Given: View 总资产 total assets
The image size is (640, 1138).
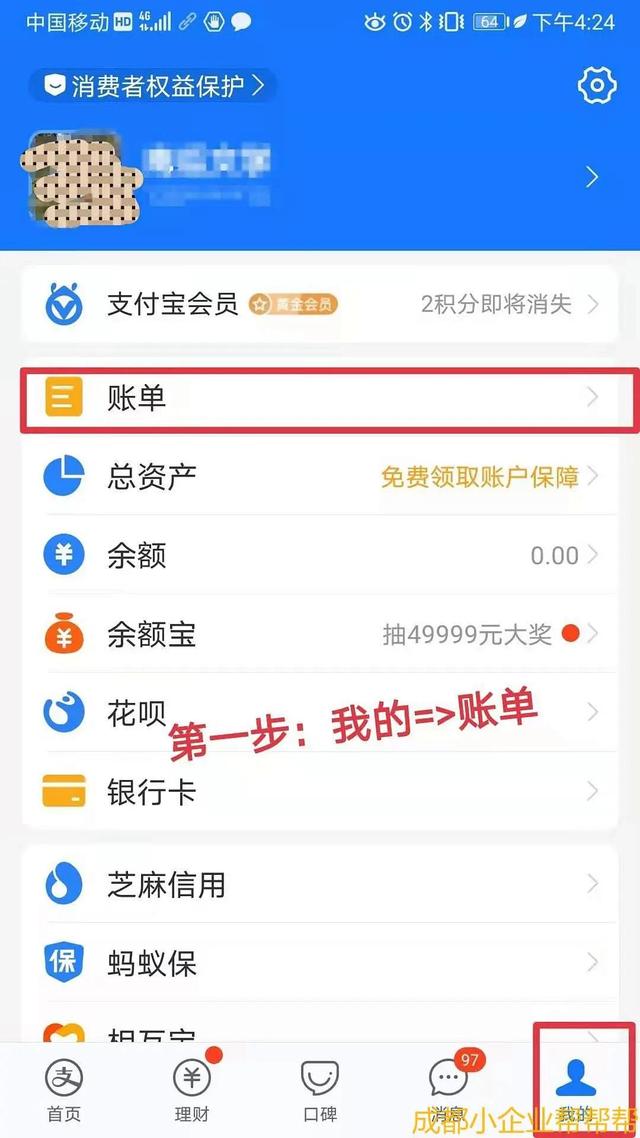Looking at the screenshot, I should 320,476.
